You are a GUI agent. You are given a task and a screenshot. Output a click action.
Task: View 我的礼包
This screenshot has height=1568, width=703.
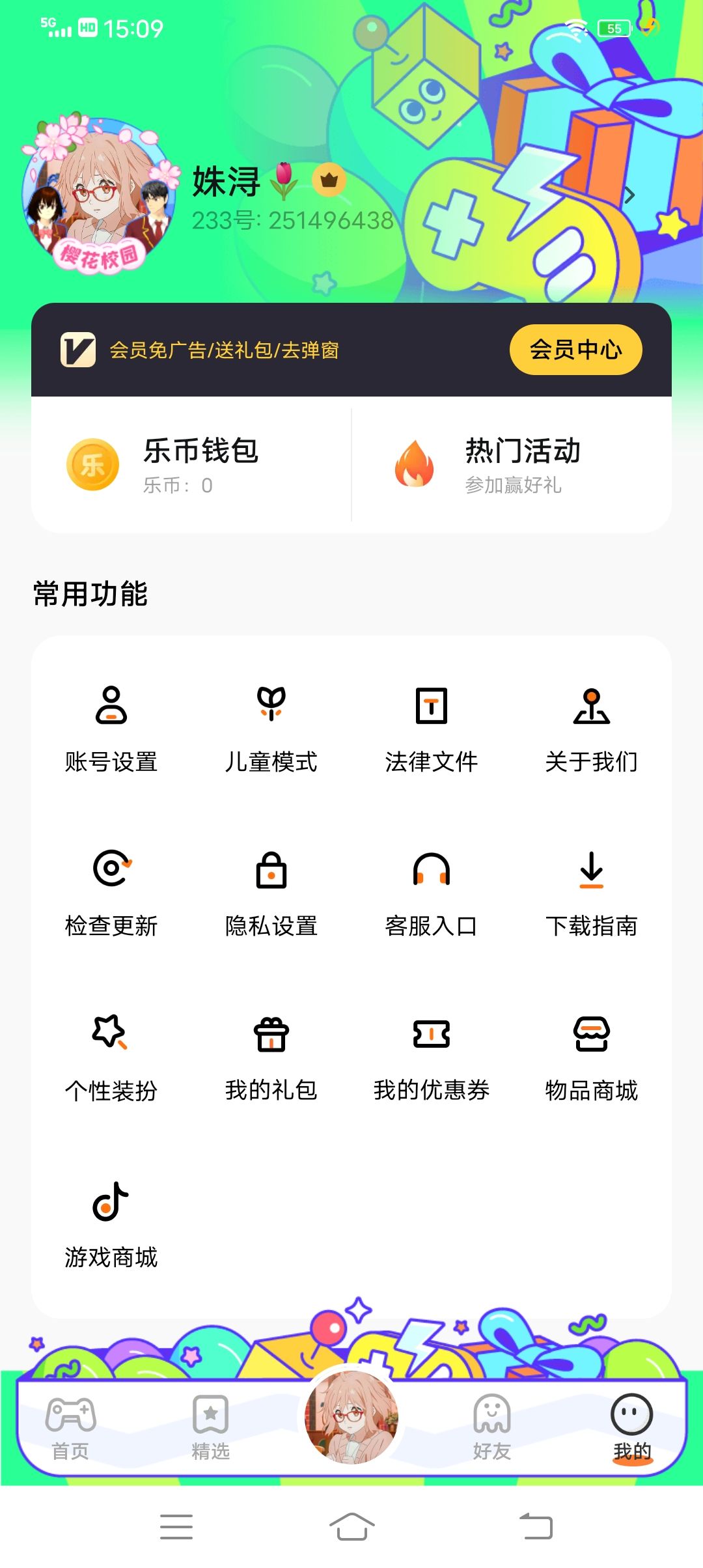click(271, 1056)
